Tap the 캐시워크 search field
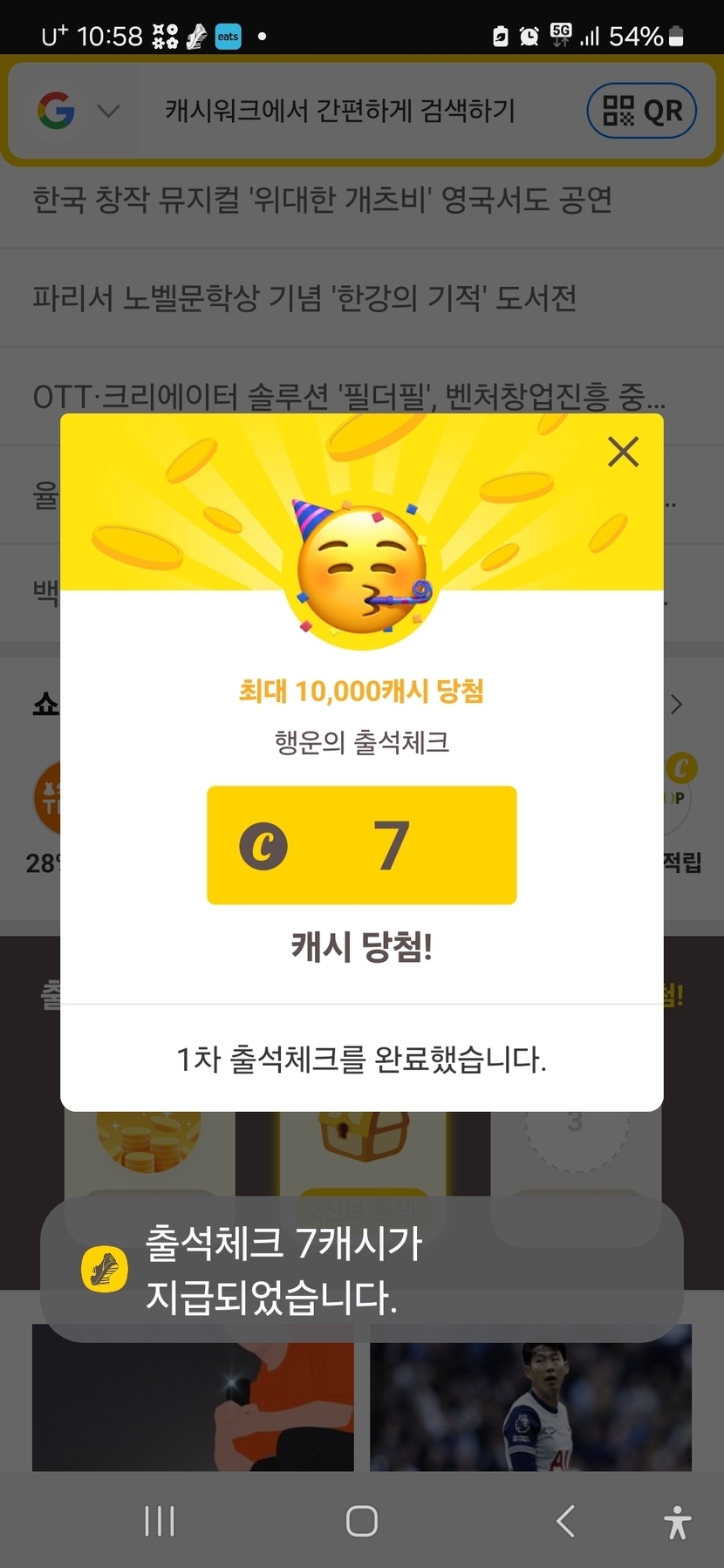Viewport: 724px width, 1568px height. point(340,111)
